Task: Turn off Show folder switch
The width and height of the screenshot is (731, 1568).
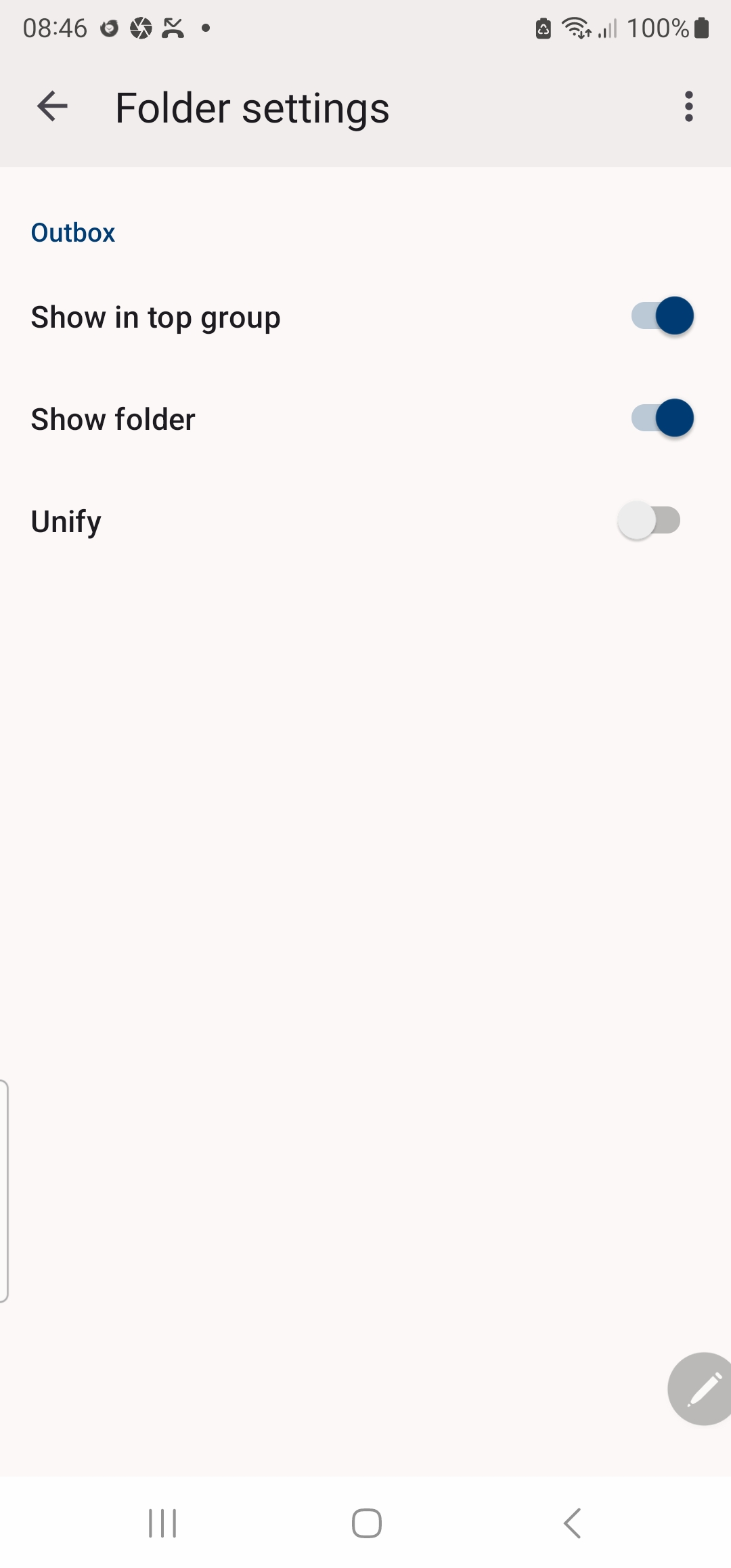Action: click(663, 418)
